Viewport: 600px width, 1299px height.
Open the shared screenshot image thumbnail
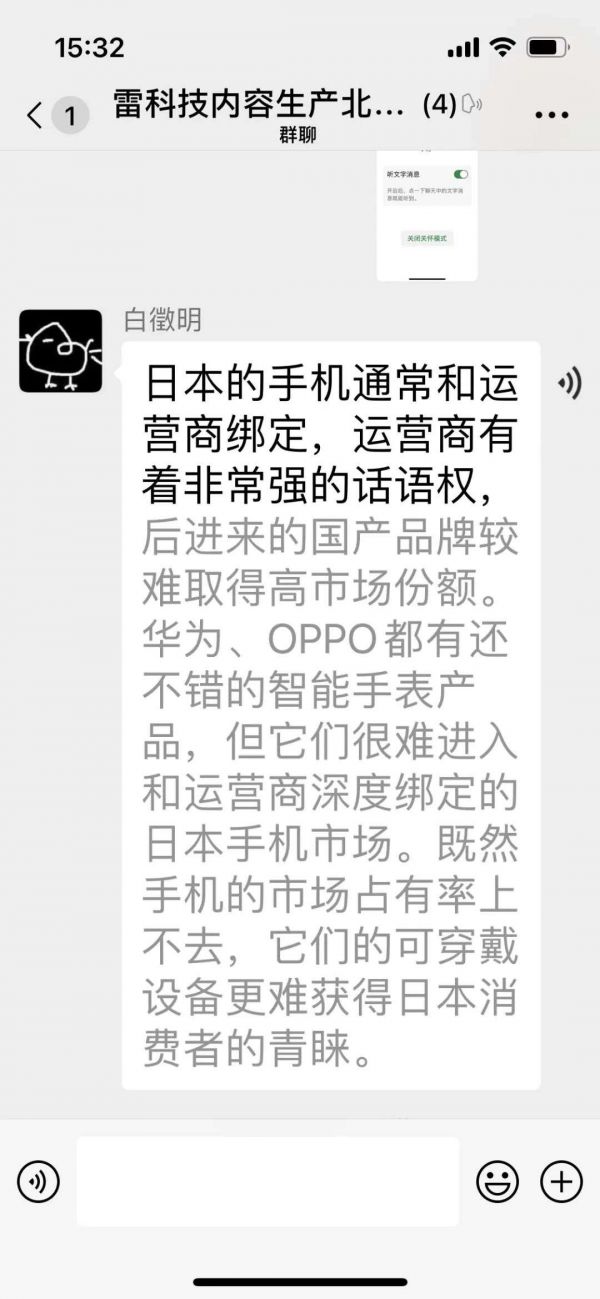pyautogui.click(x=427, y=216)
